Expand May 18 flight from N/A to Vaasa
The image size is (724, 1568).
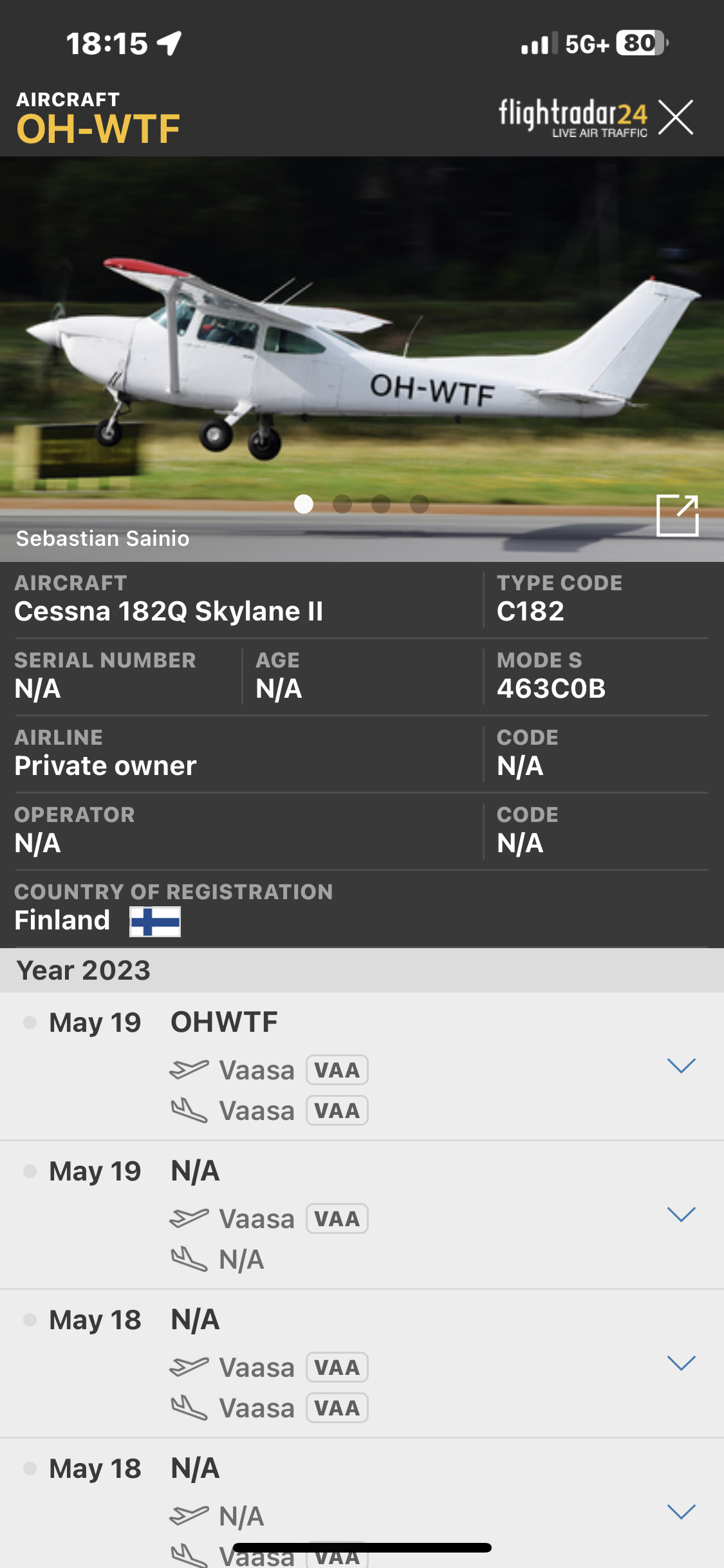pos(681,1512)
